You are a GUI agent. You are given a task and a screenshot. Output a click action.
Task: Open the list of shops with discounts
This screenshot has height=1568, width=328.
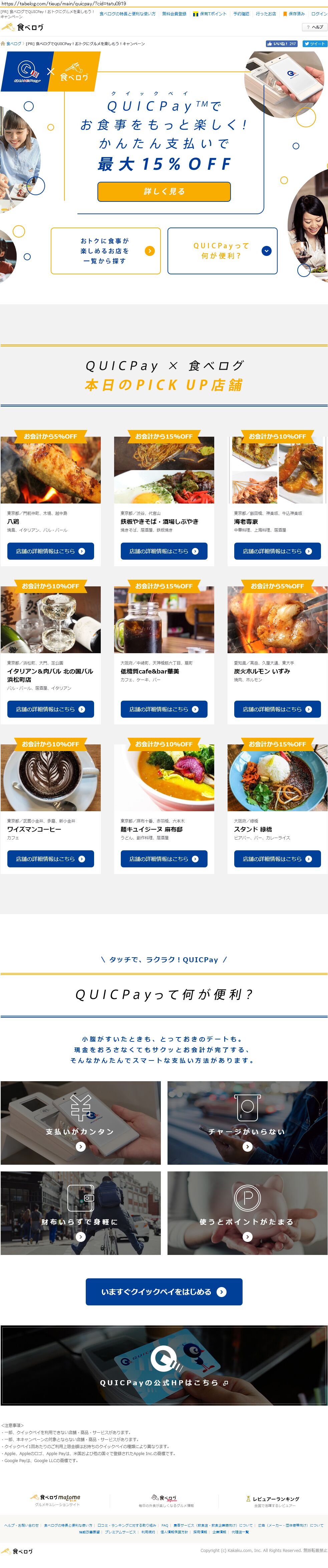click(106, 251)
